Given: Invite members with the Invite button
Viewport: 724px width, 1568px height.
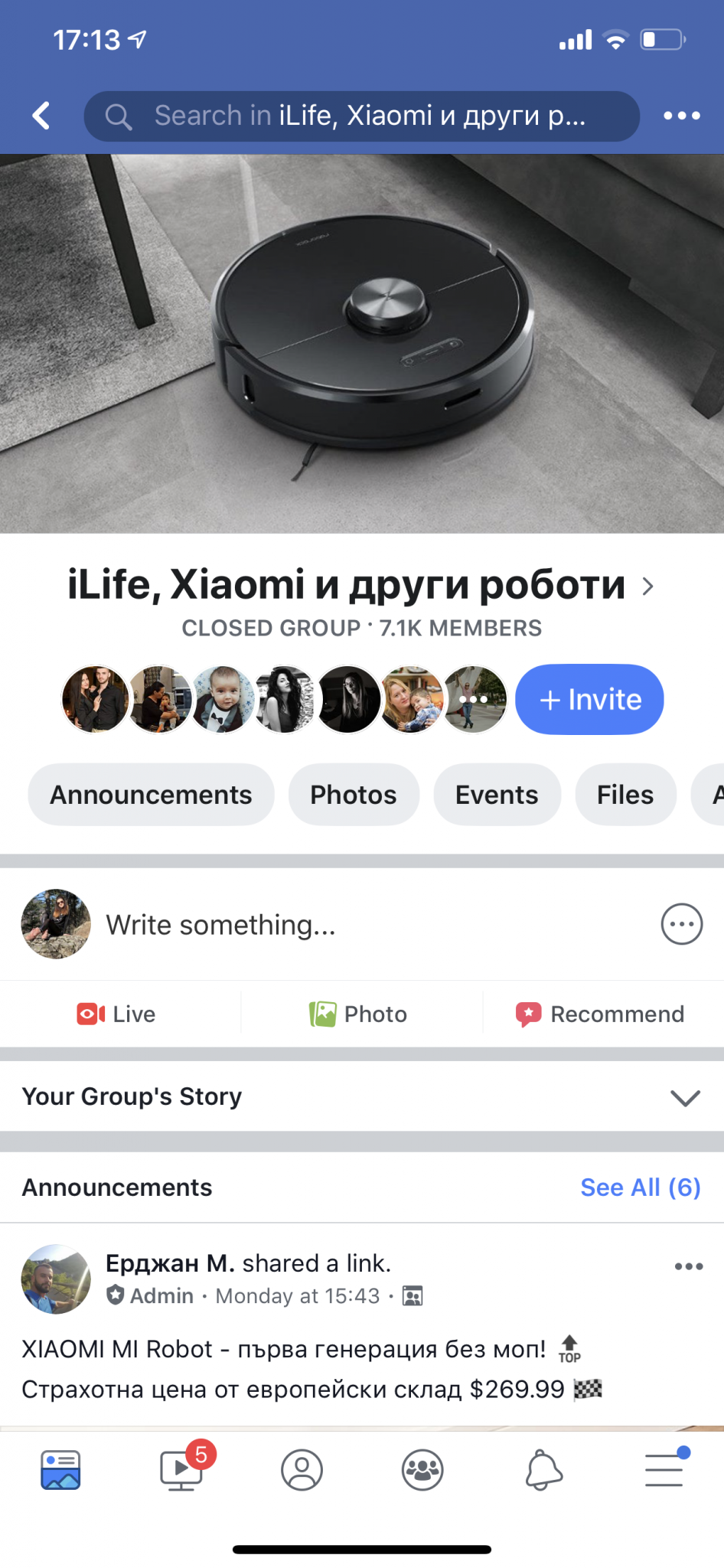Looking at the screenshot, I should [589, 699].
